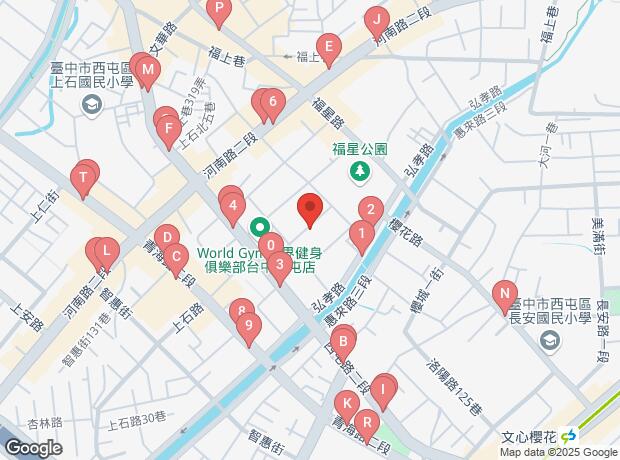The image size is (620, 460).
Task: Select the marker numbered 1
Action: (360, 234)
